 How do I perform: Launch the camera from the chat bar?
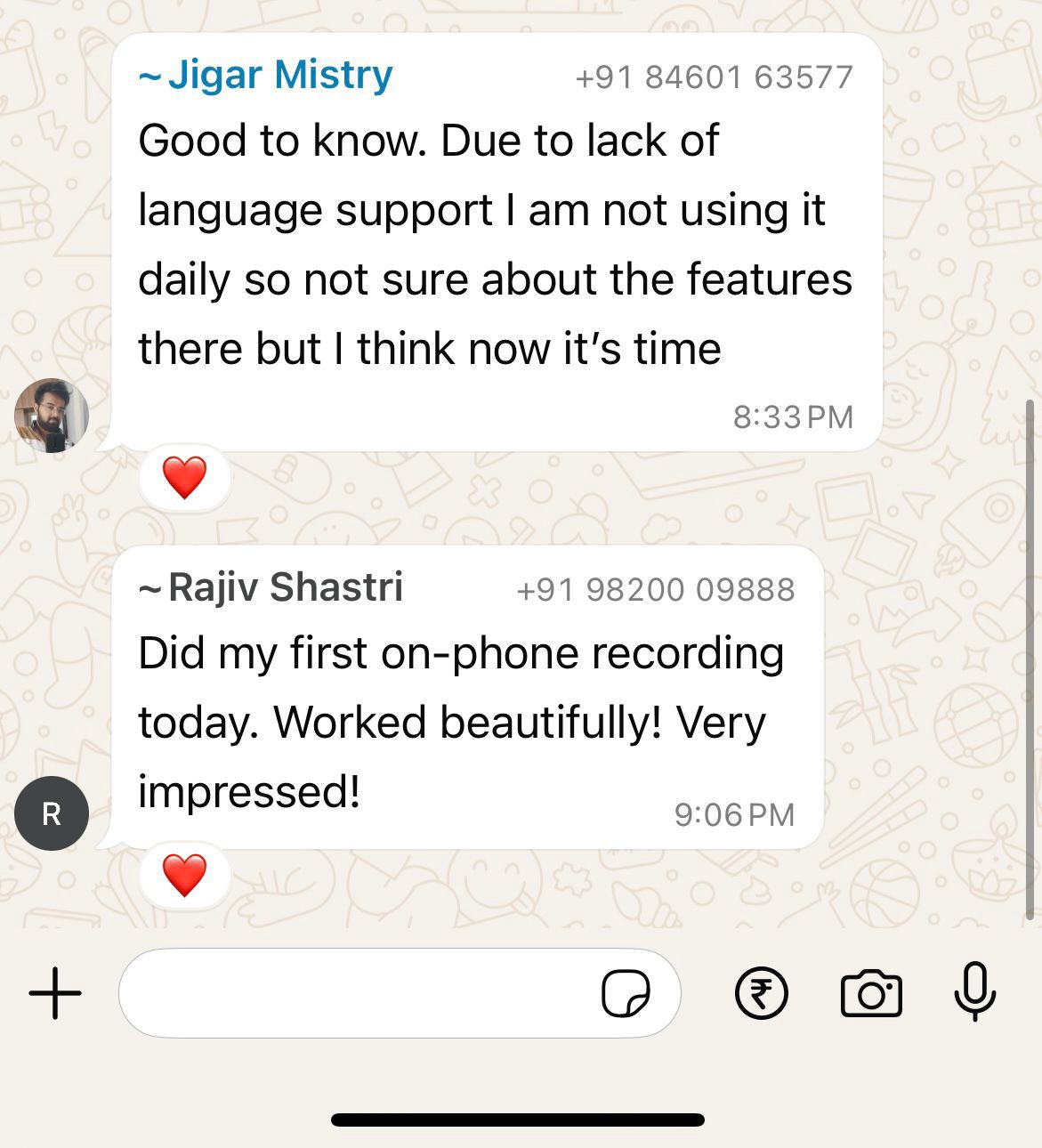[x=871, y=992]
